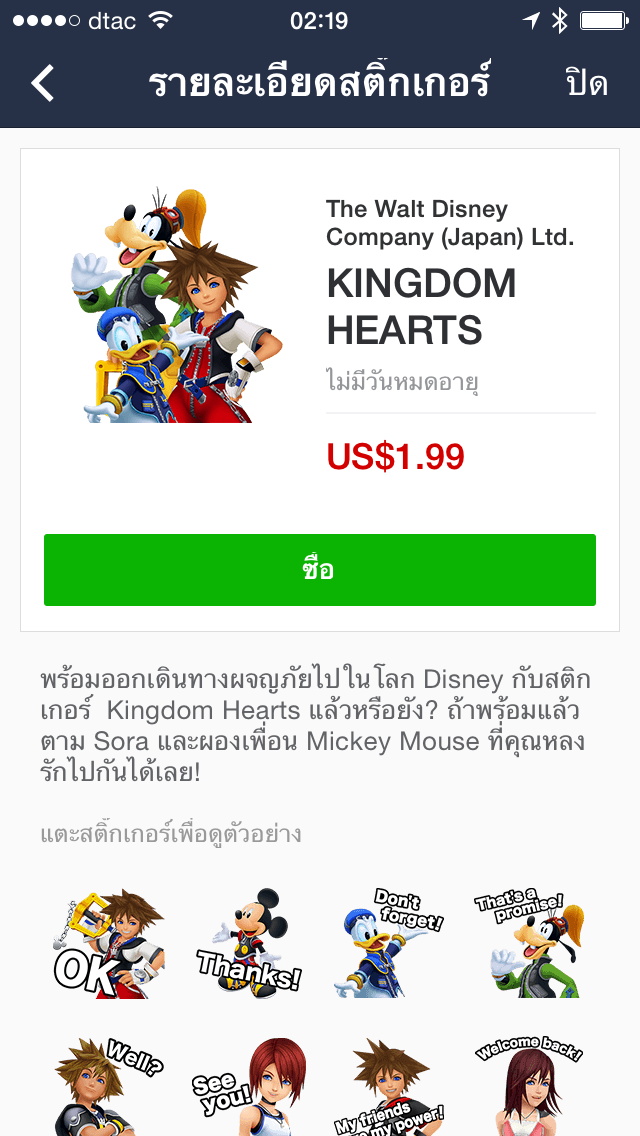Image resolution: width=640 pixels, height=1136 pixels.
Task: Preview Mickey Mouse Thanks! sticker
Action: [250, 944]
